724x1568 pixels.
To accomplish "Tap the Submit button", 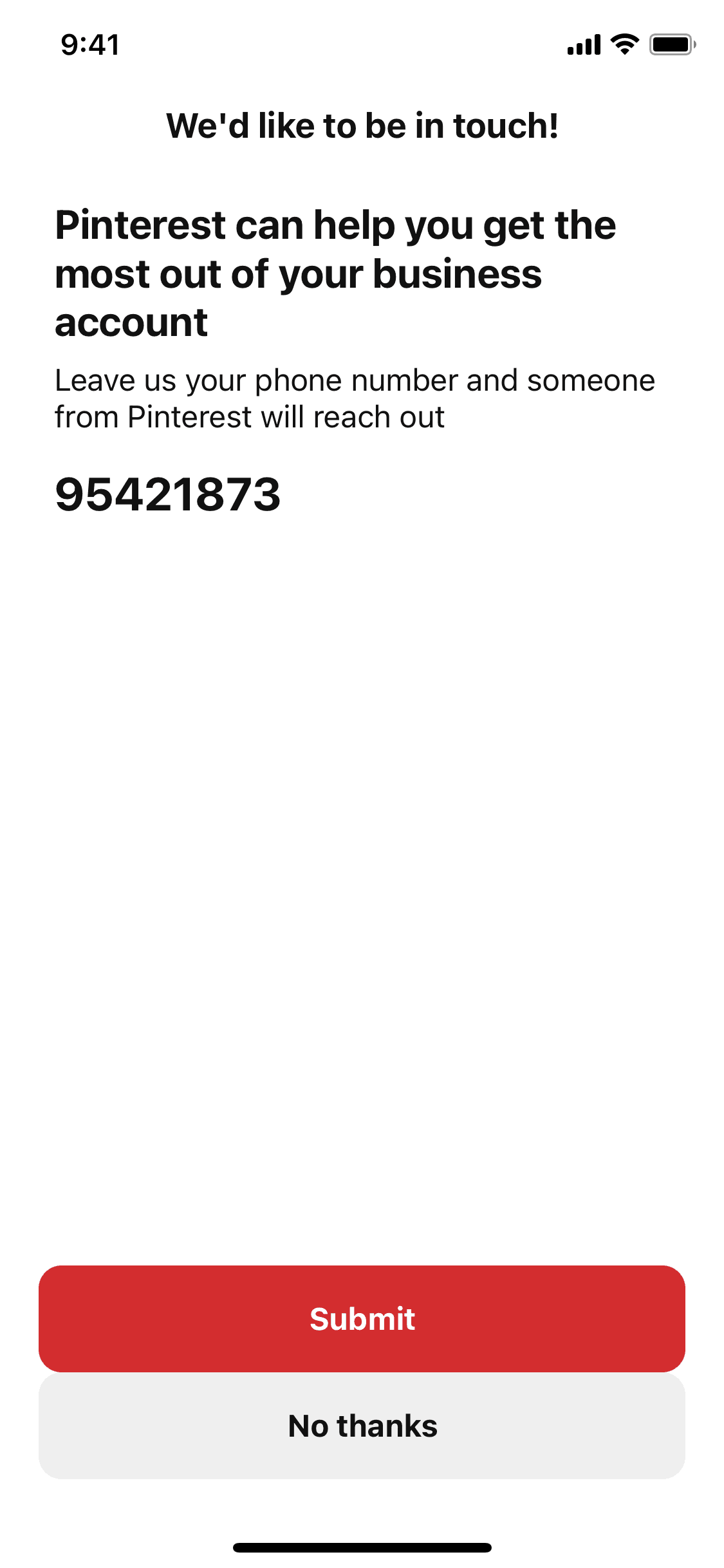I will 362,1318.
